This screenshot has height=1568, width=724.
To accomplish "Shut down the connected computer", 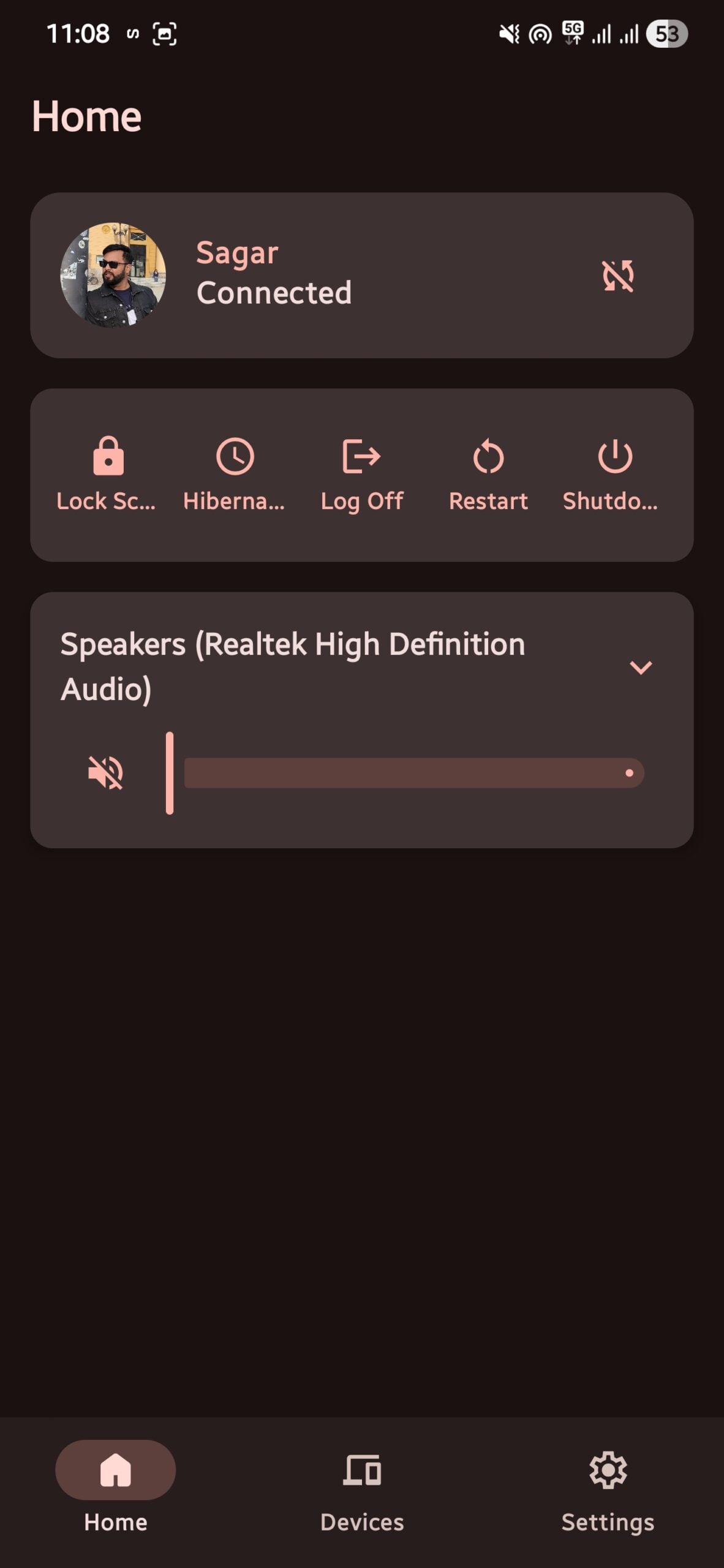I will 614,473.
